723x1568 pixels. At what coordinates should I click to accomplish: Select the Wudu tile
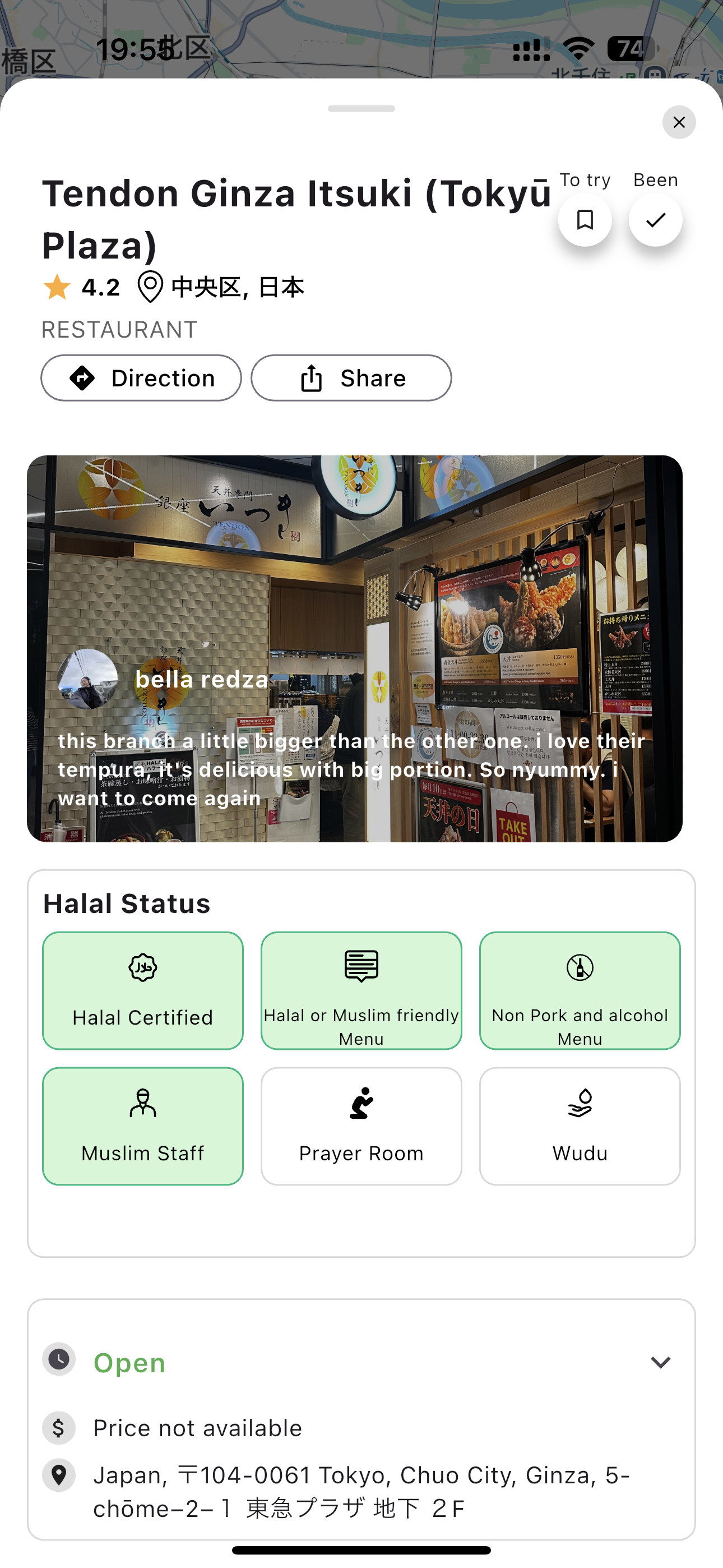click(580, 1126)
